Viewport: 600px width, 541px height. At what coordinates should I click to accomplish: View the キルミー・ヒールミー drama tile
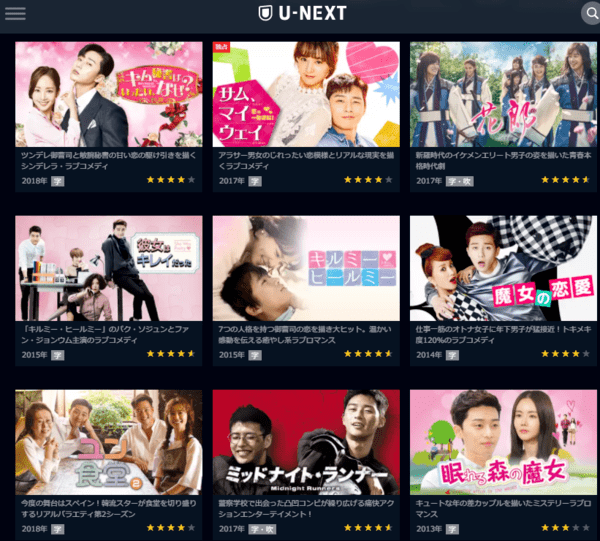[305, 268]
